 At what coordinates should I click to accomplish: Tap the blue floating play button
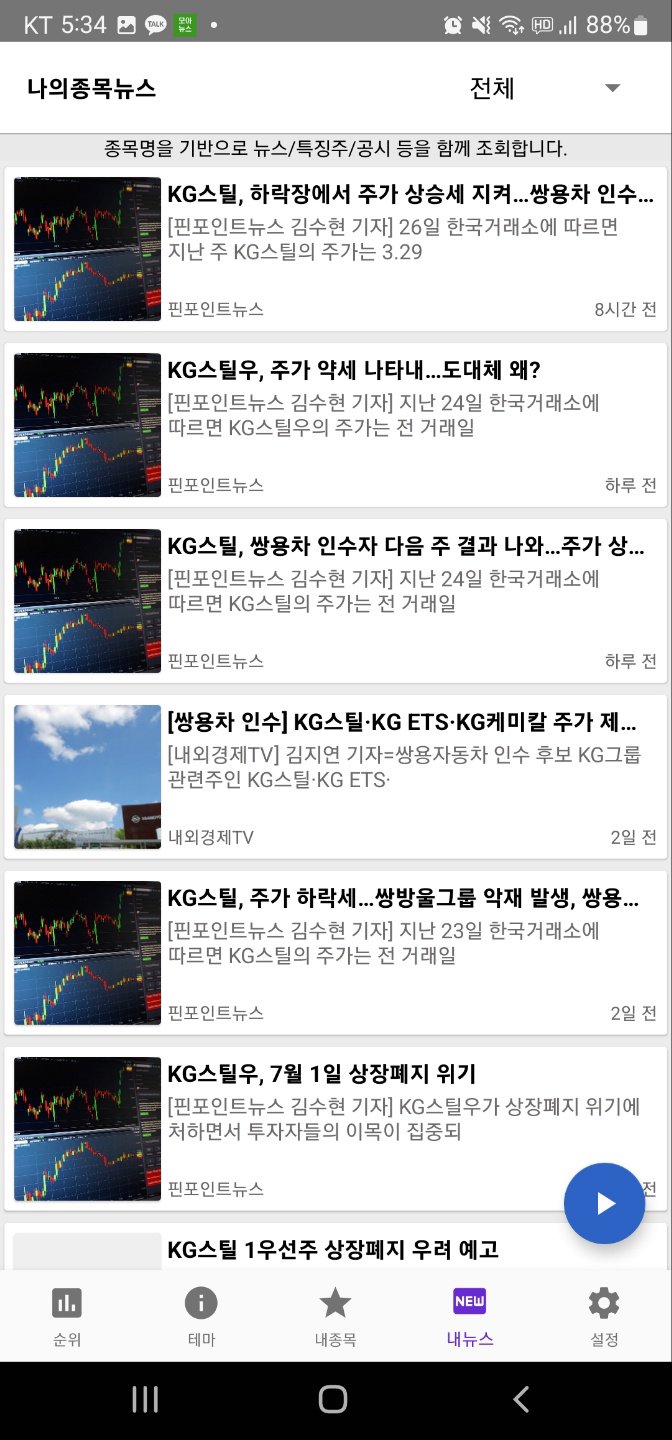[x=604, y=1203]
